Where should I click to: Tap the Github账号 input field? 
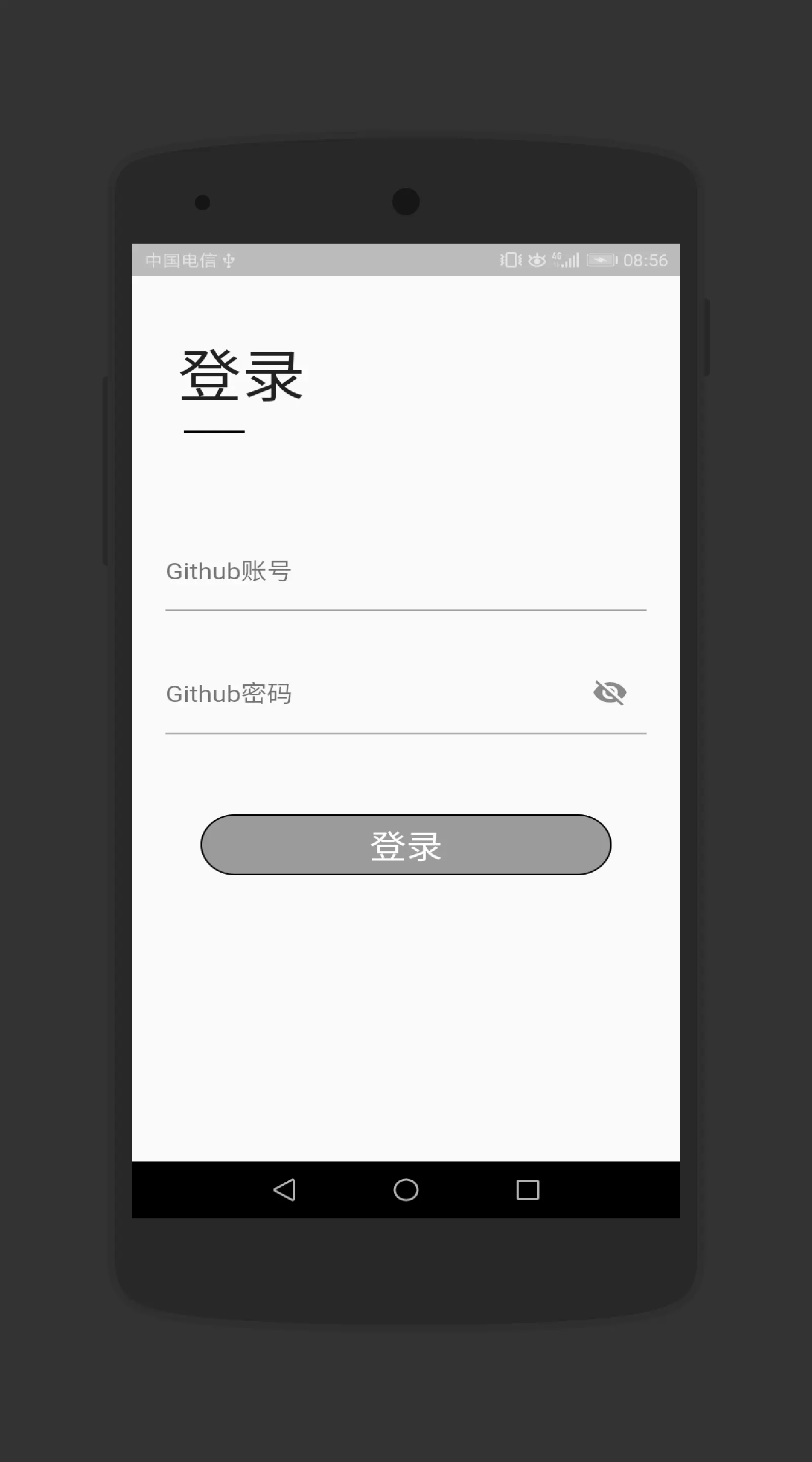(405, 572)
